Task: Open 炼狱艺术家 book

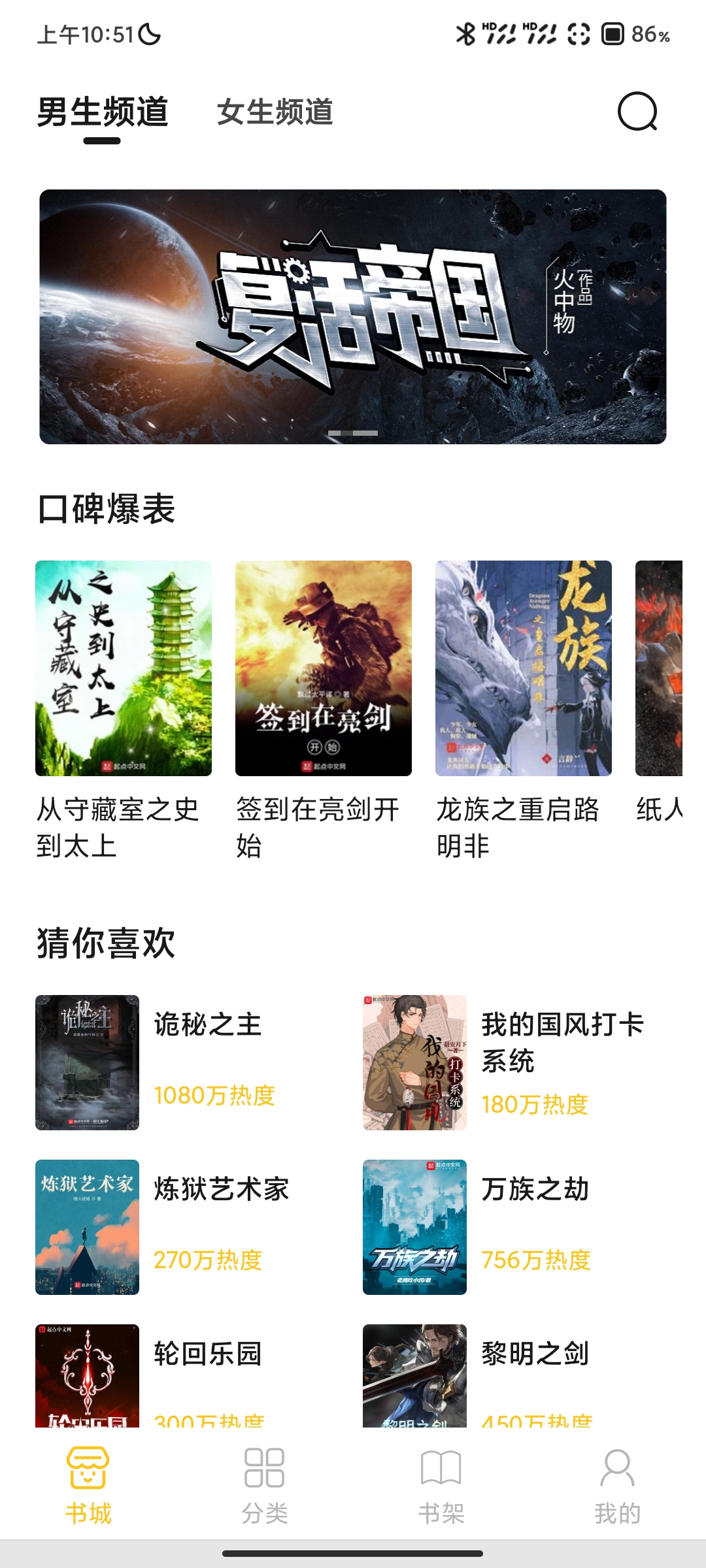Action: pyautogui.click(x=88, y=1227)
